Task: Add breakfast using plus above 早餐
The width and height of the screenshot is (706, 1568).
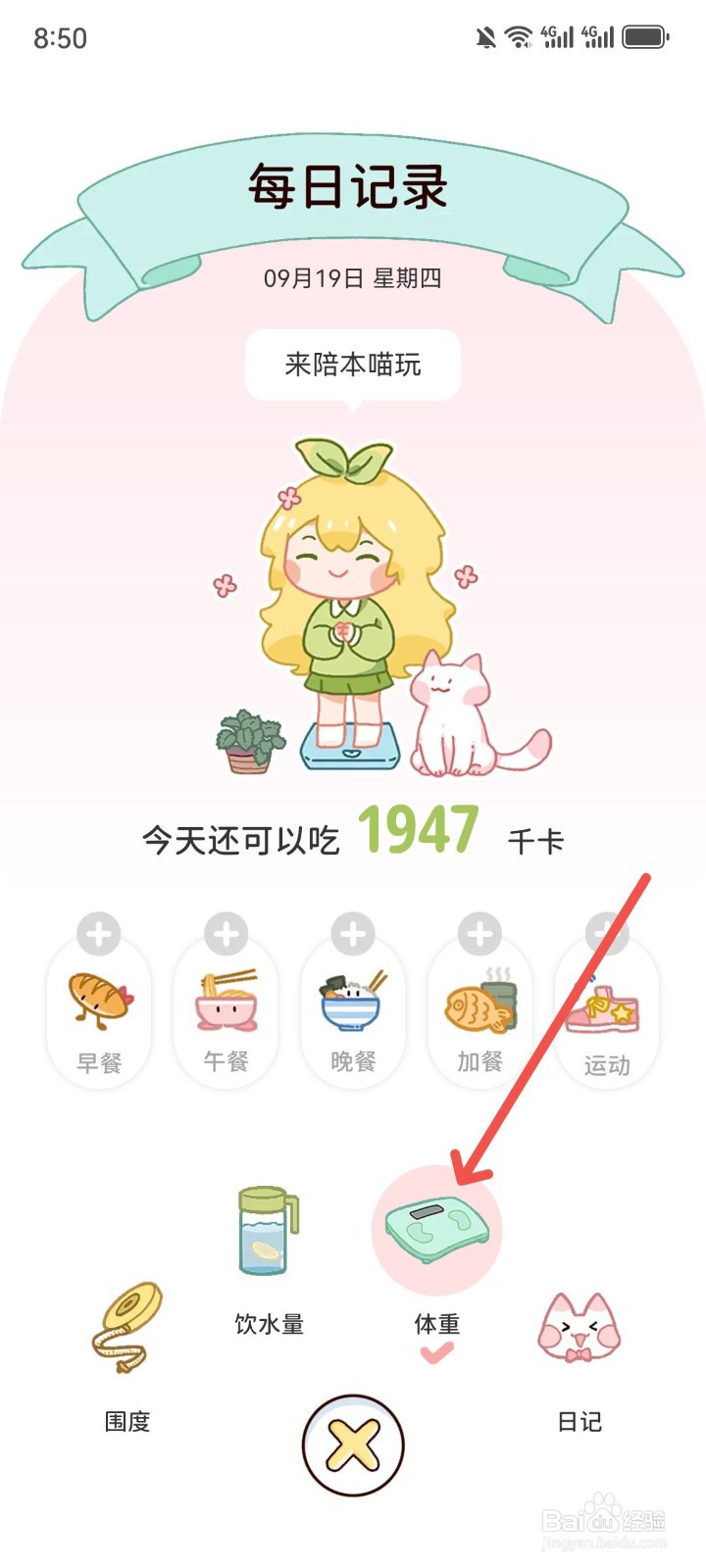Action: pos(98,934)
